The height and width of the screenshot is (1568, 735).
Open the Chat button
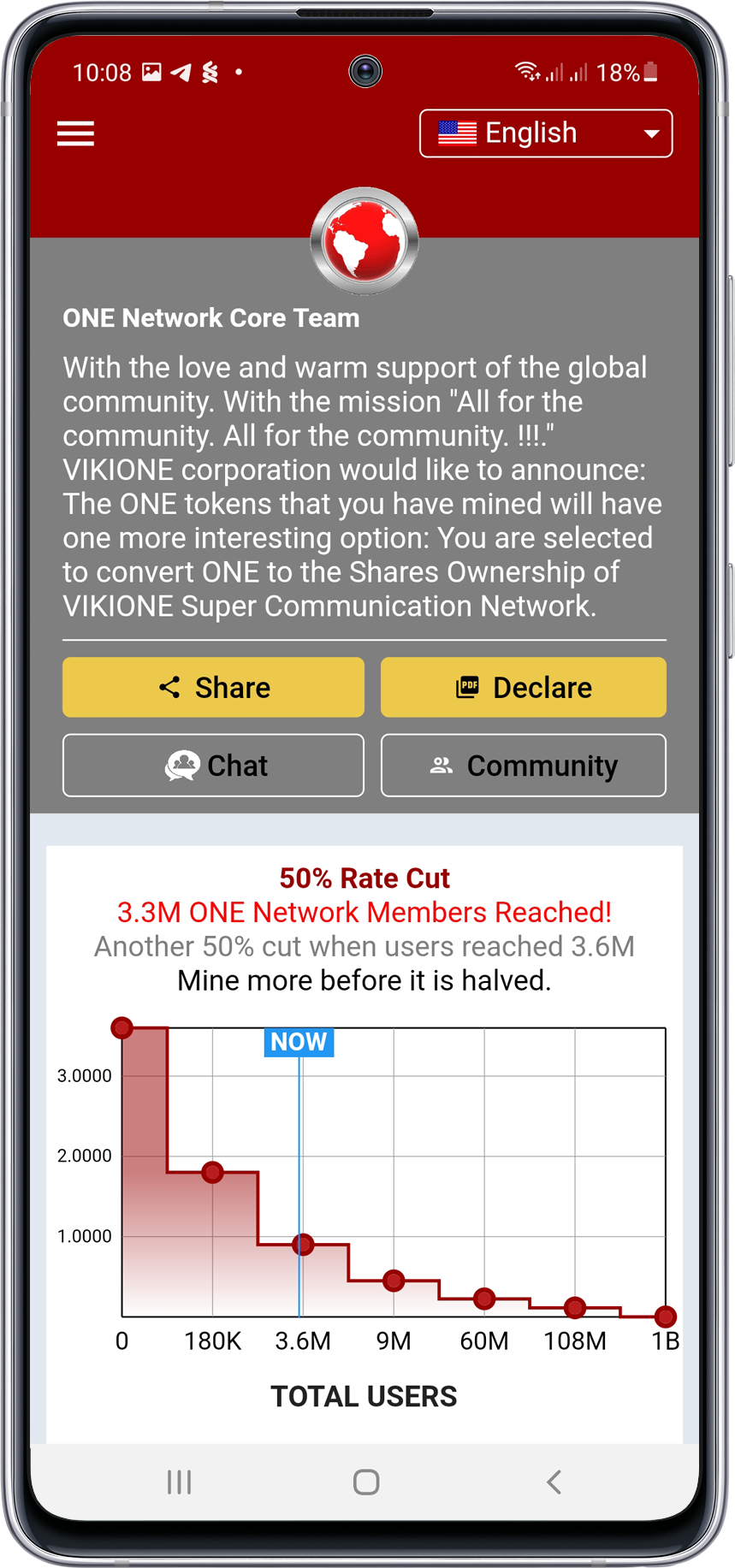(213, 765)
